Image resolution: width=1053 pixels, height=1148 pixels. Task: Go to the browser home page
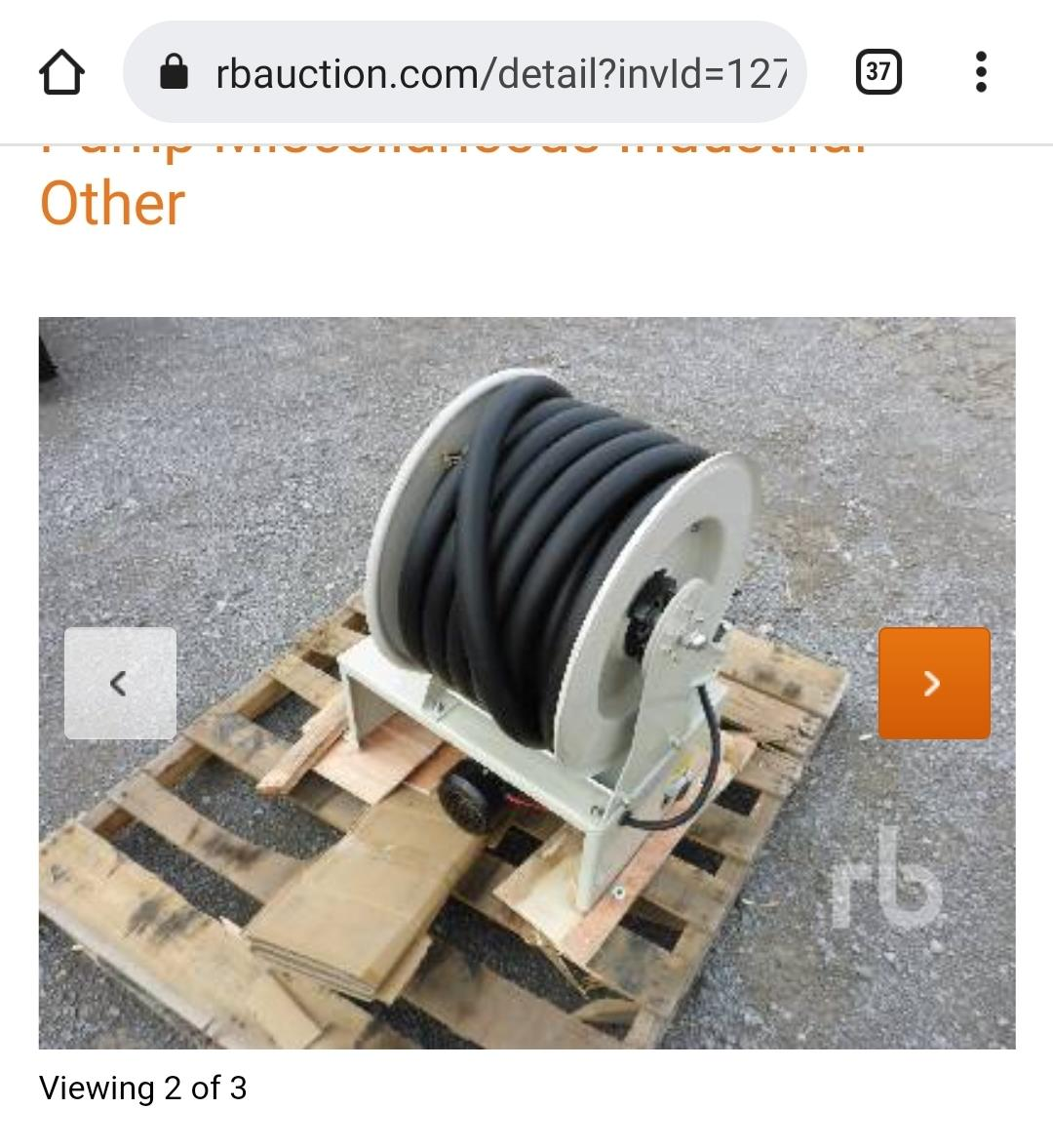61,72
